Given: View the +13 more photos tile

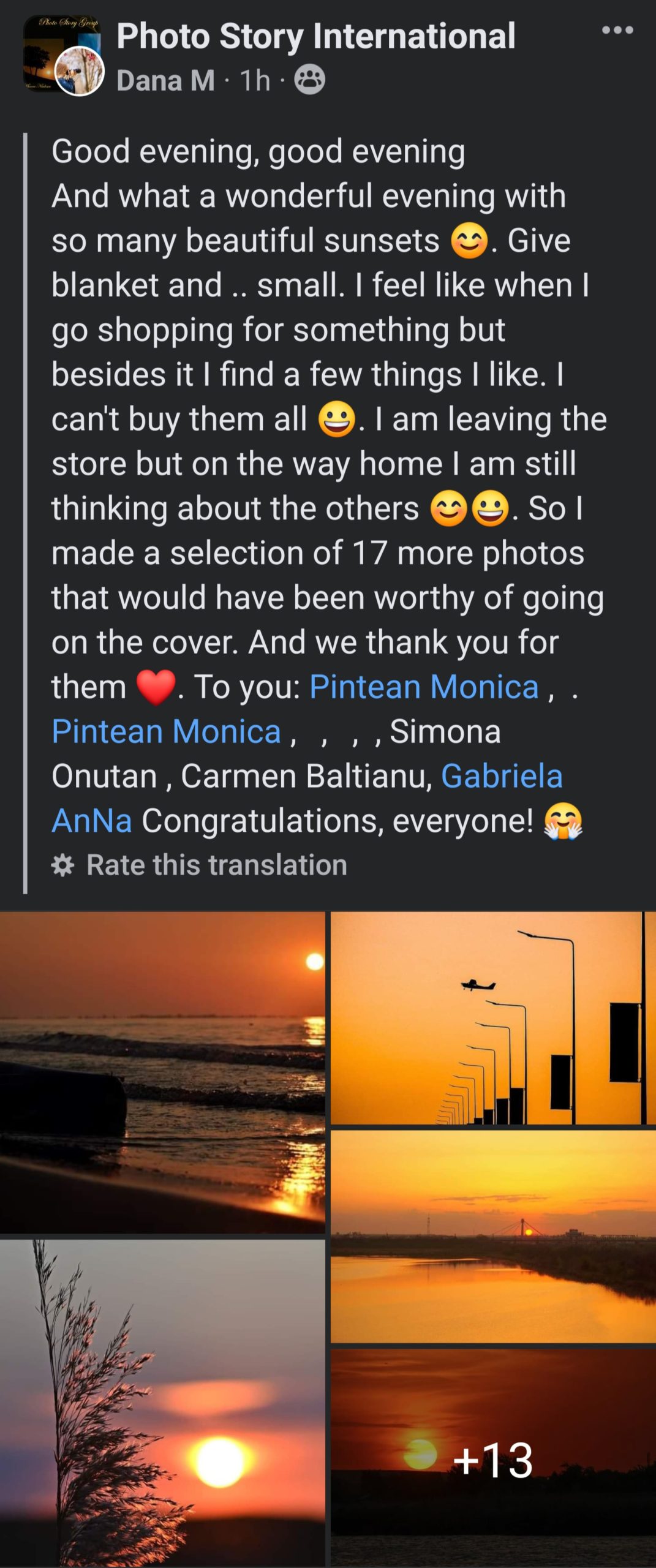Looking at the screenshot, I should [493, 1458].
